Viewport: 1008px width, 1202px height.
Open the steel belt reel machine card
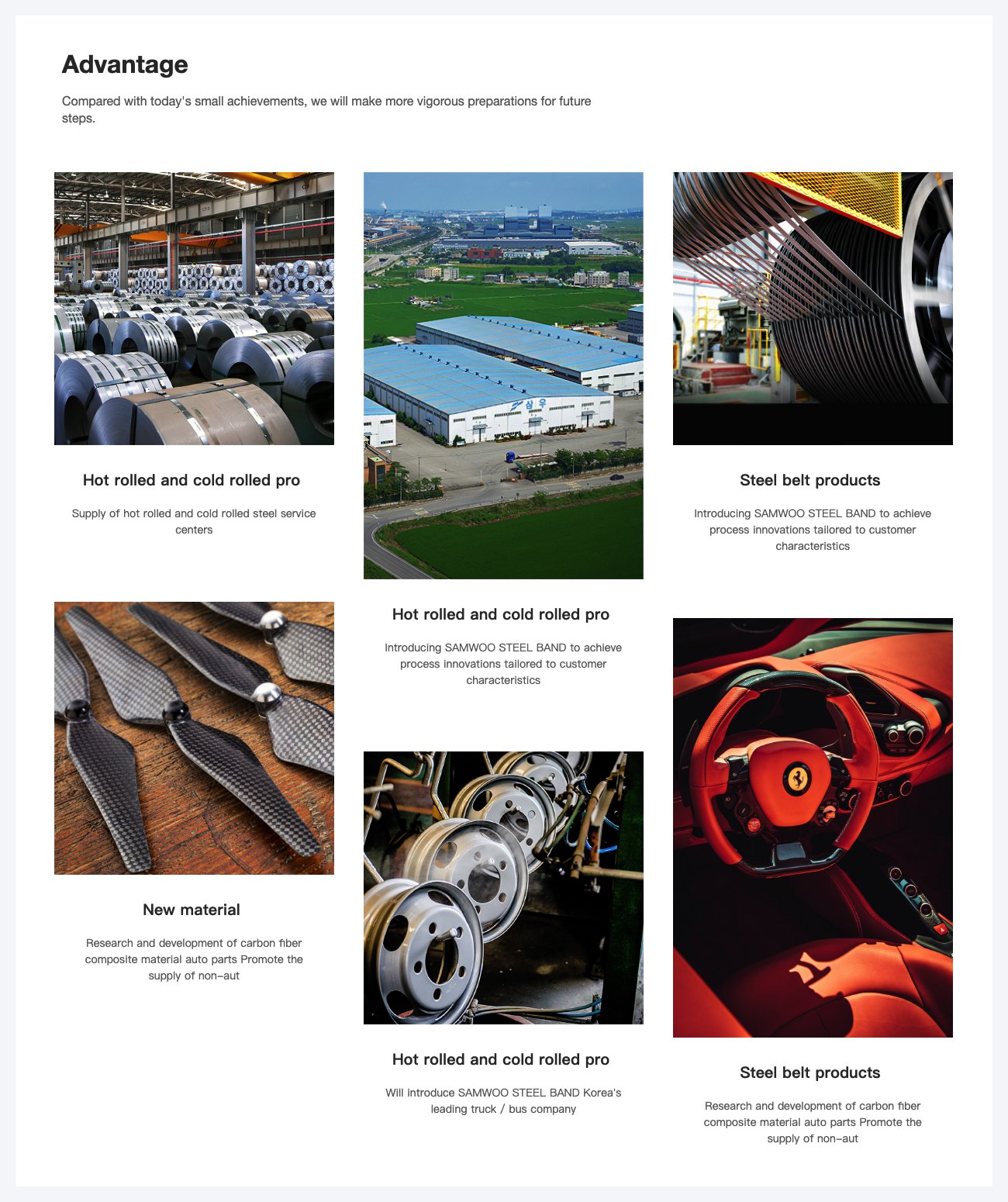[813, 309]
